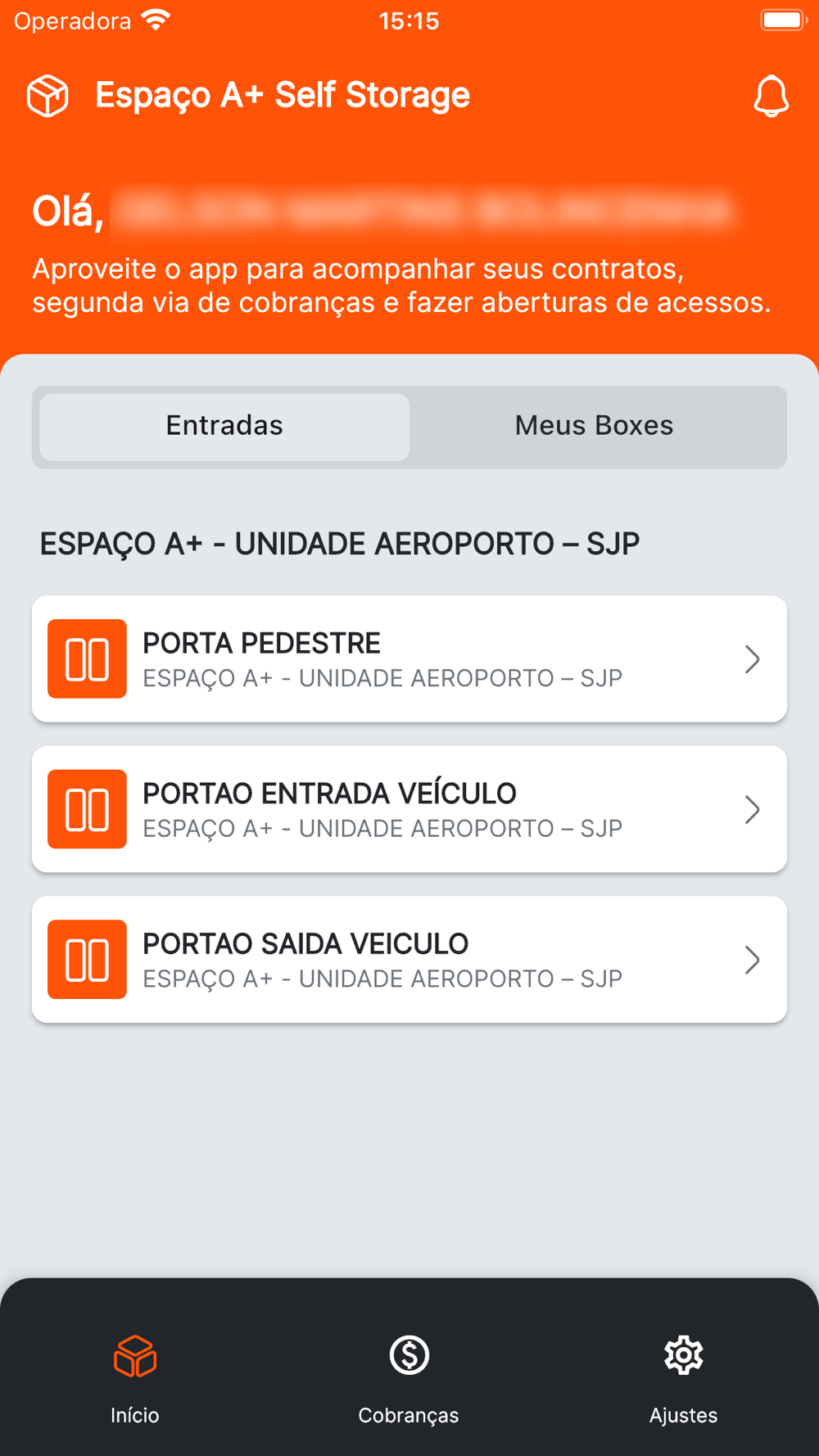Open the PORTA PEDESTRE entrance
Viewport: 819px width, 1456px height.
point(409,659)
